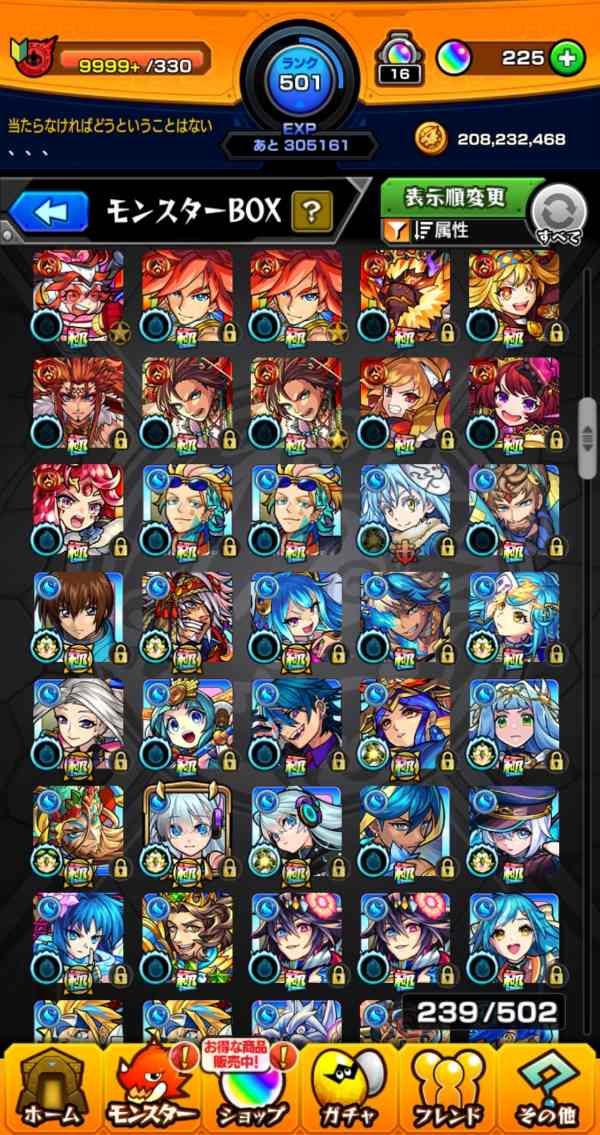Viewport: 600px width, 1135px height.
Task: Open the help question mark button
Action: (x=311, y=210)
